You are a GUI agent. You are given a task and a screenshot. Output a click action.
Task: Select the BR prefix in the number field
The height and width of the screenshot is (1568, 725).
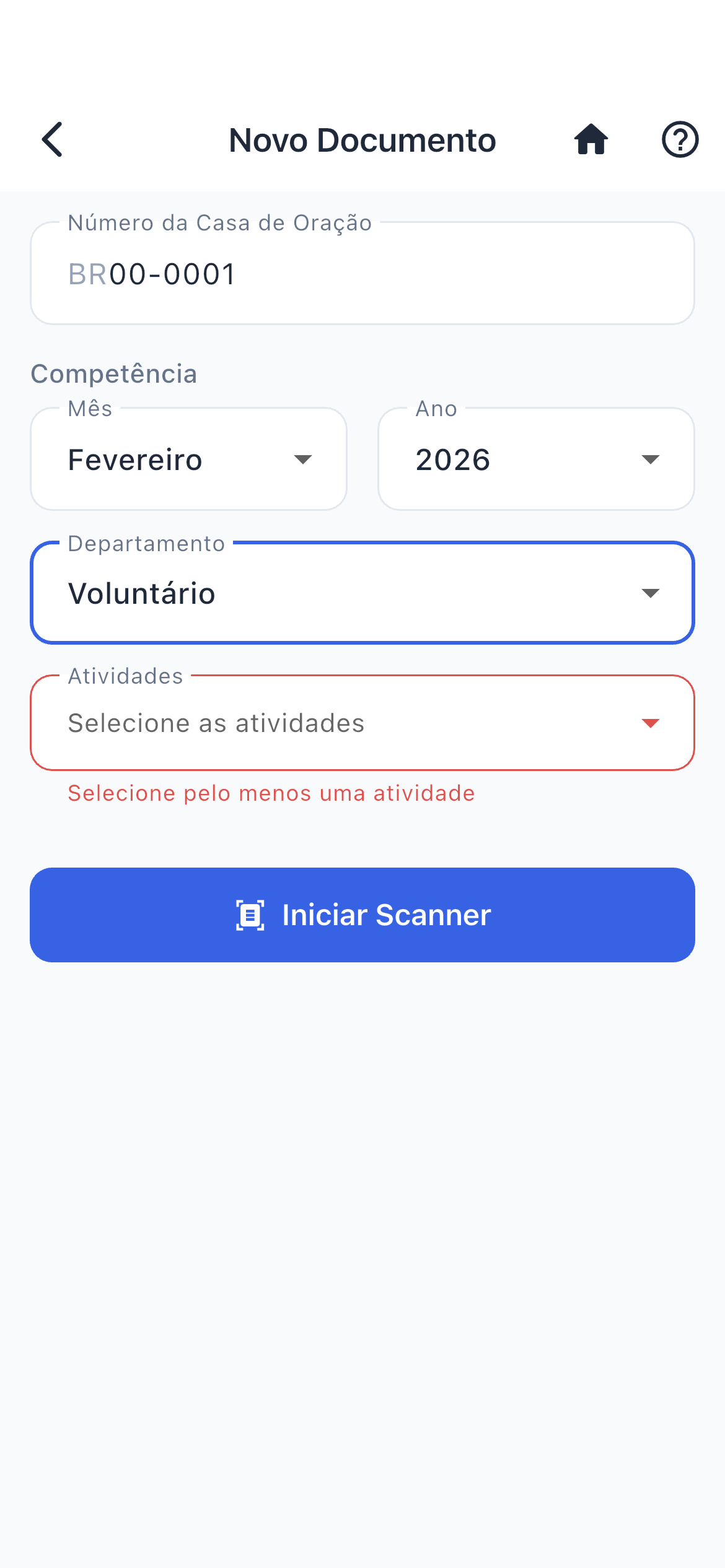point(87,272)
